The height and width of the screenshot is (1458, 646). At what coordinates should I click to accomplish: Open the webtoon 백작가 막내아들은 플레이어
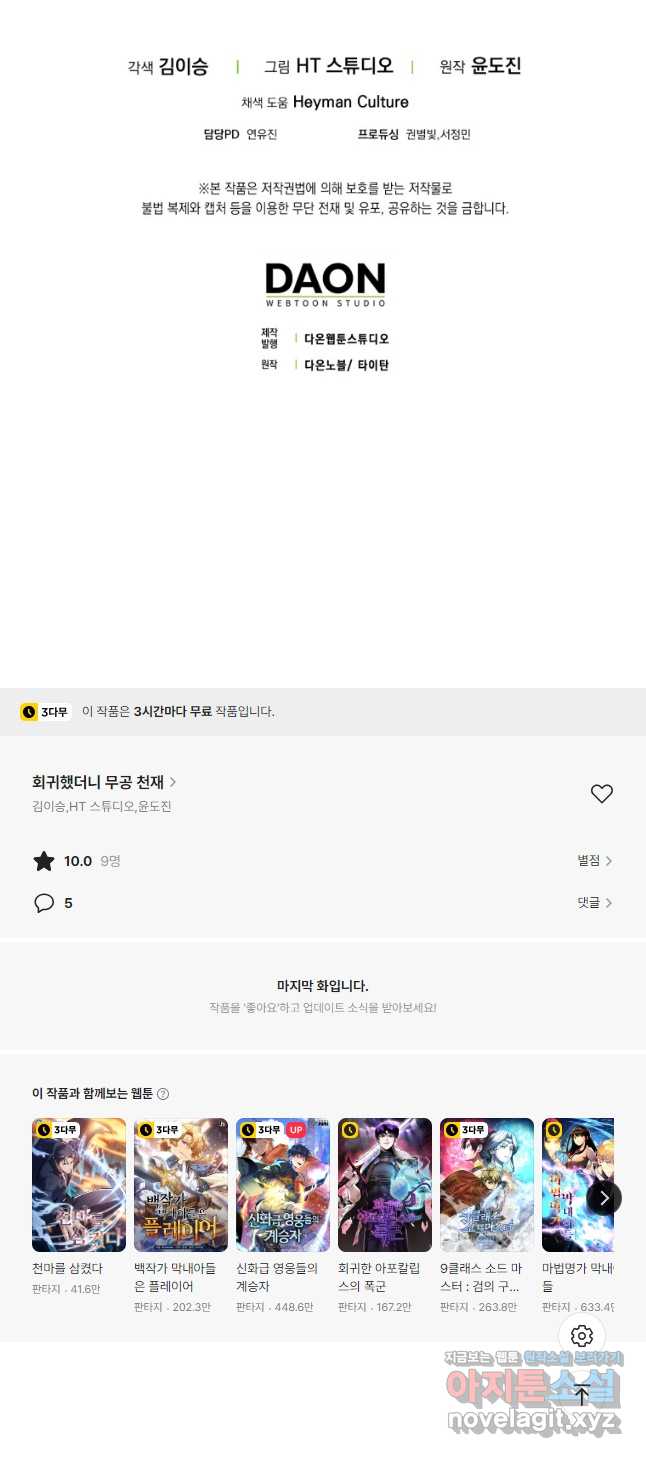[x=181, y=1185]
